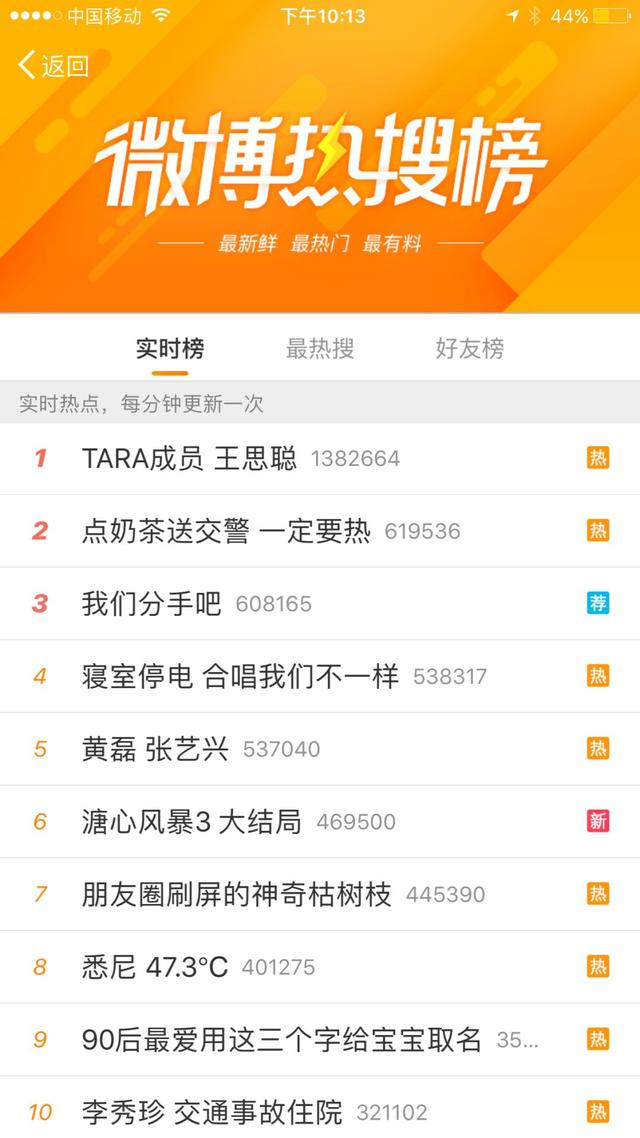Open the topic TARA成员 王思聪
The height and width of the screenshot is (1138, 640).
coord(320,459)
